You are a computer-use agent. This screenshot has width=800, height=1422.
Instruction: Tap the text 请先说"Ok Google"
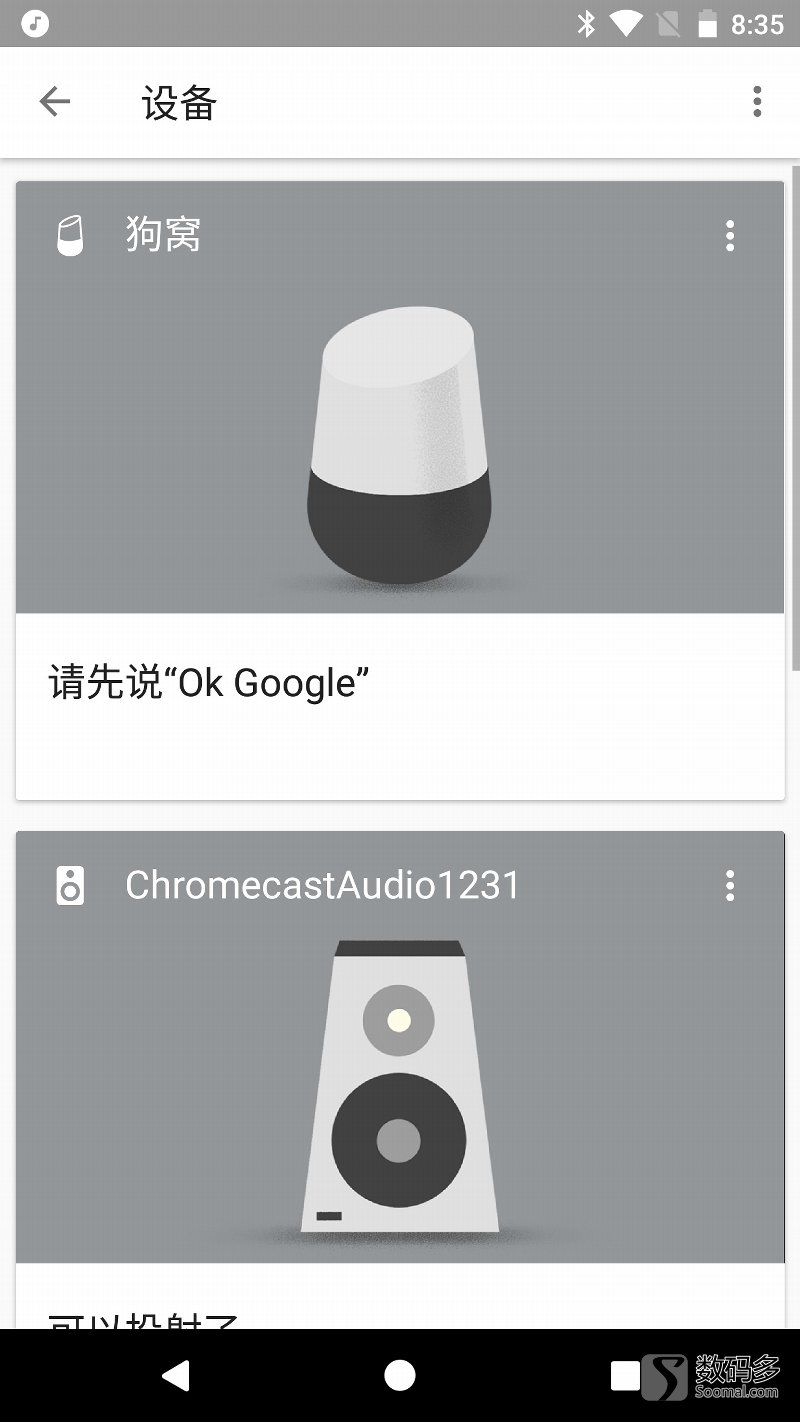point(205,682)
